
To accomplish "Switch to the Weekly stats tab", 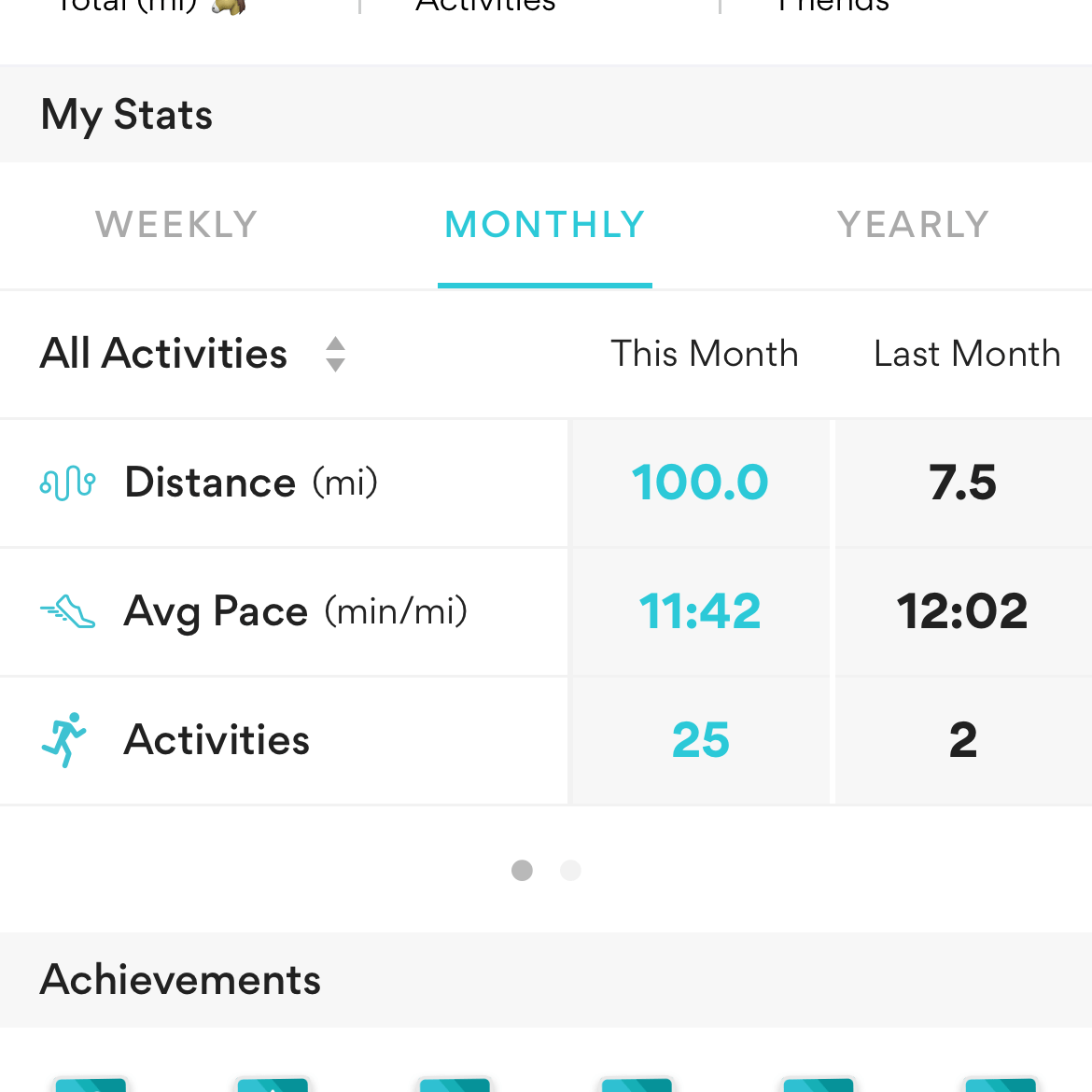I will pos(176,225).
